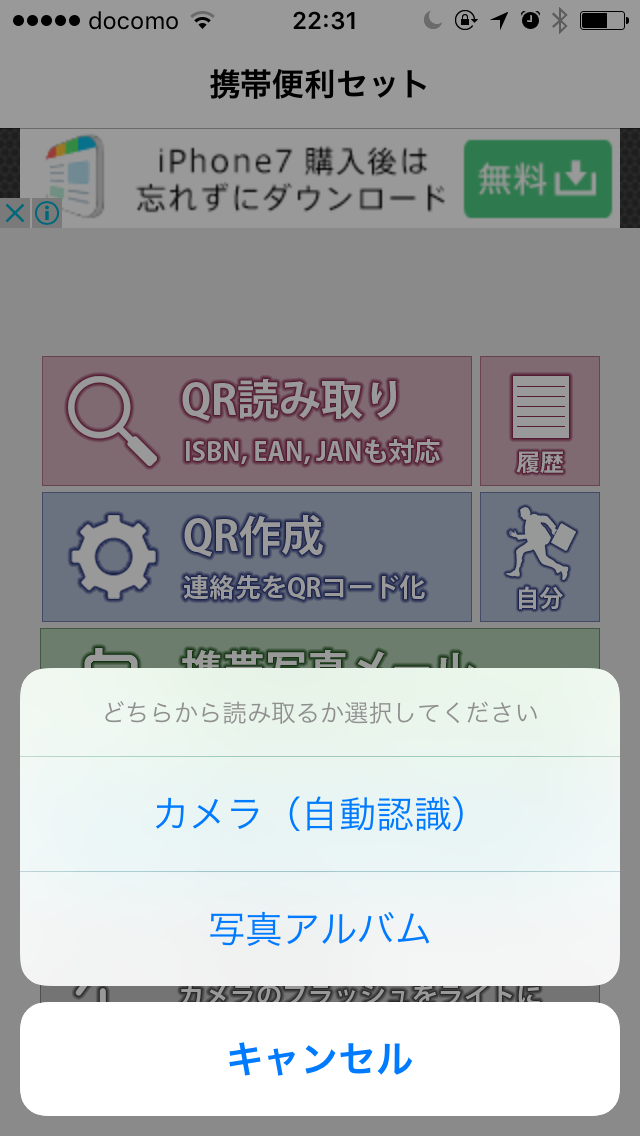Select 写真アルバム as the source
The height and width of the screenshot is (1136, 640).
pos(319,929)
